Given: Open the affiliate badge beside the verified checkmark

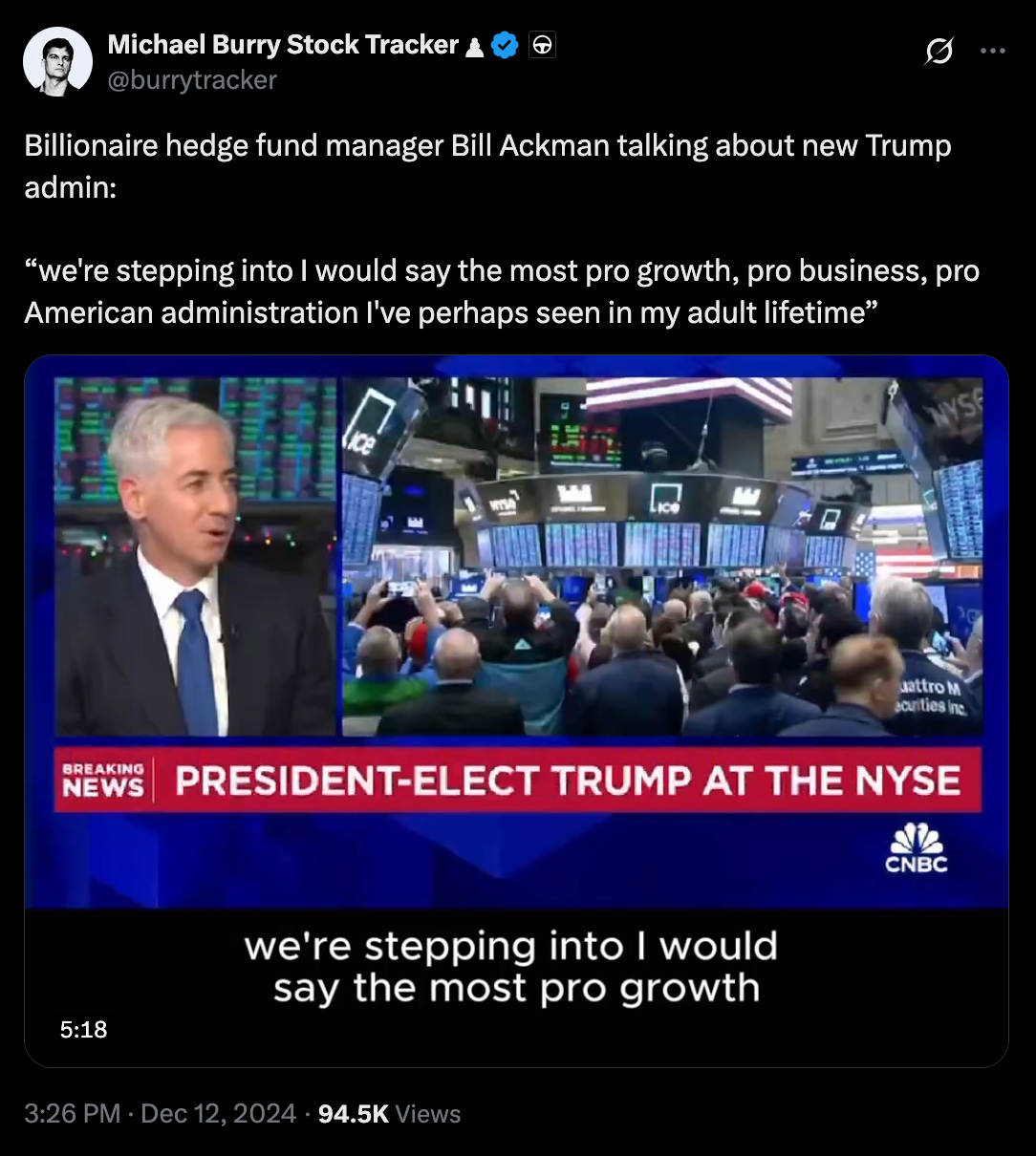Looking at the screenshot, I should (542, 45).
